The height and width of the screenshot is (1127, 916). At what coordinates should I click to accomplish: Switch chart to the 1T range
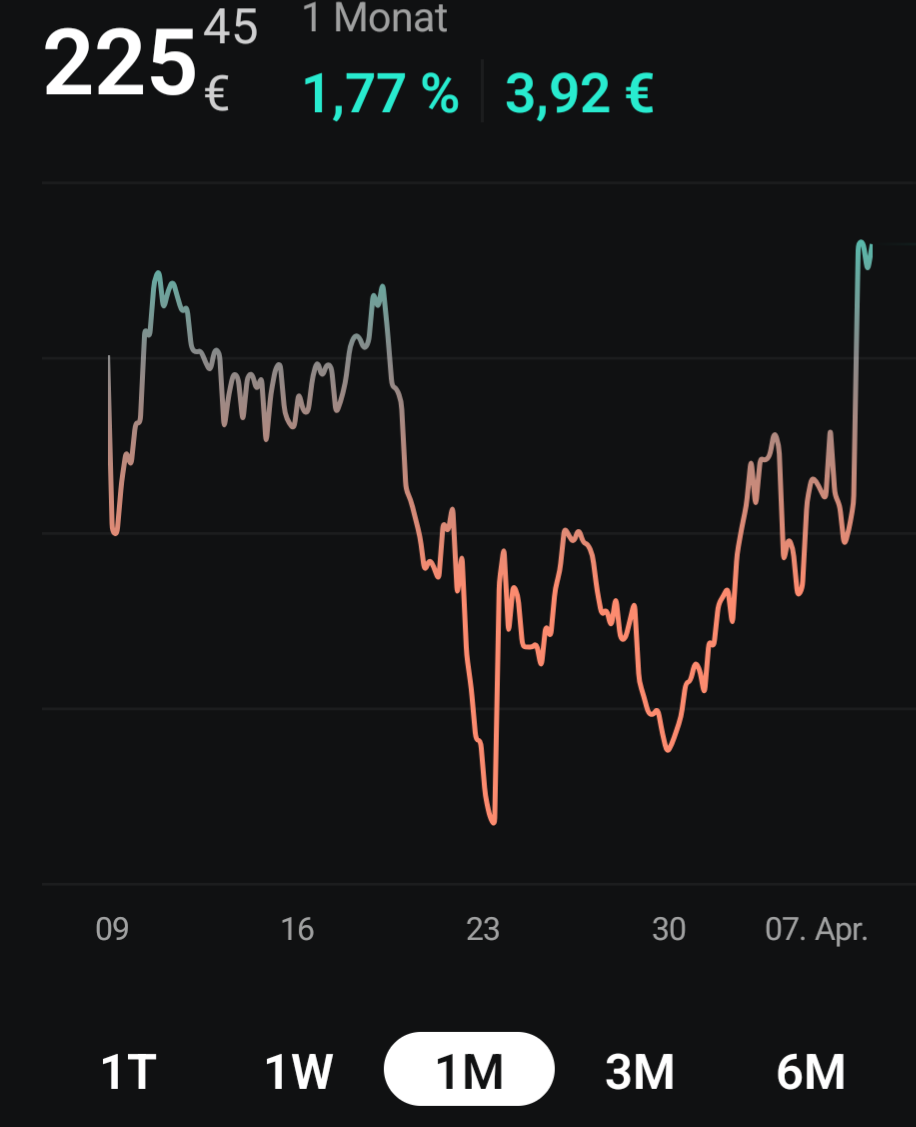tap(129, 1072)
